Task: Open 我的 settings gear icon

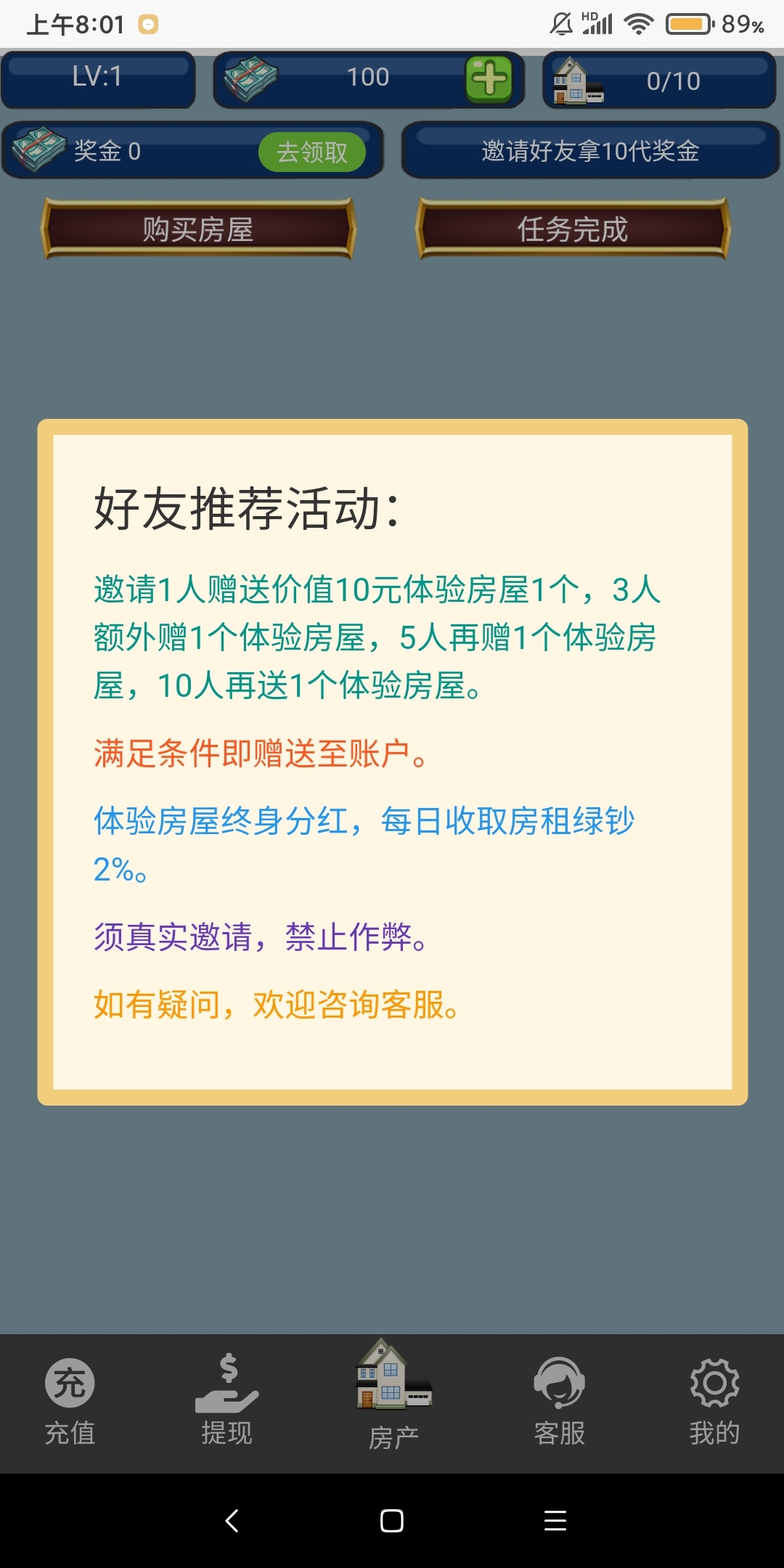Action: pyautogui.click(x=713, y=1383)
